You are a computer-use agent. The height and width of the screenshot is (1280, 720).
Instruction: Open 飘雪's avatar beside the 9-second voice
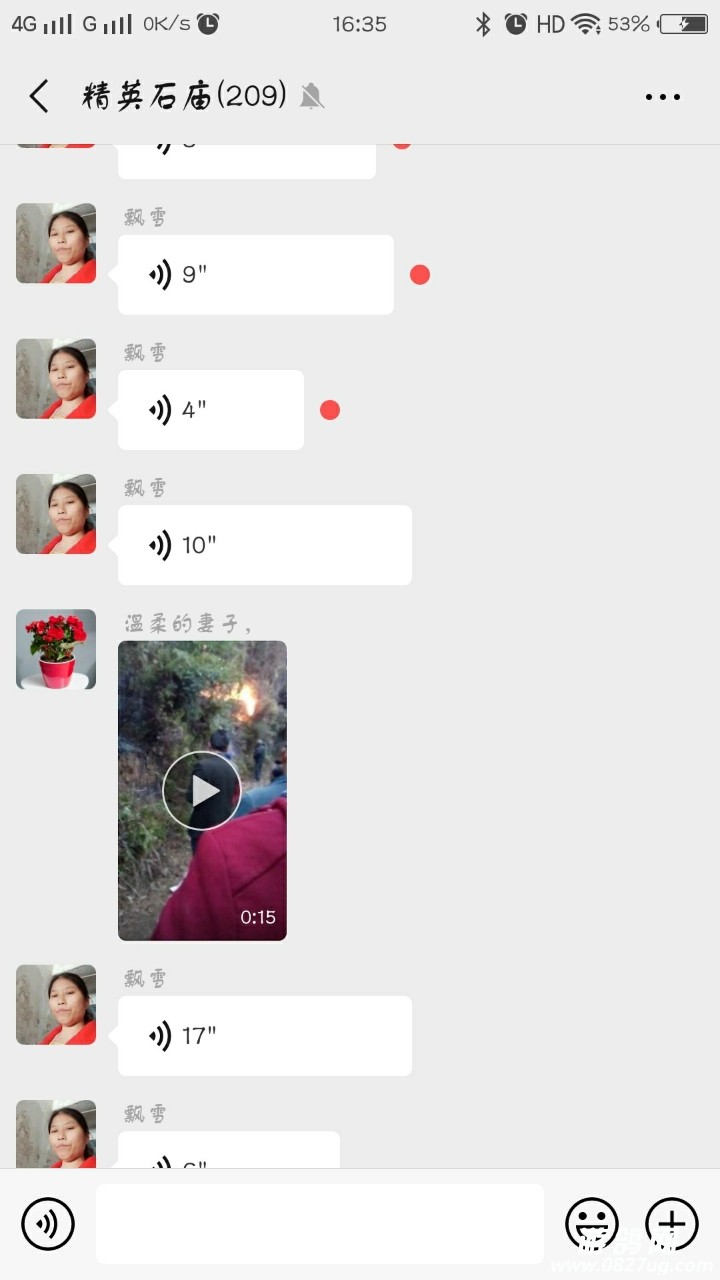[56, 243]
